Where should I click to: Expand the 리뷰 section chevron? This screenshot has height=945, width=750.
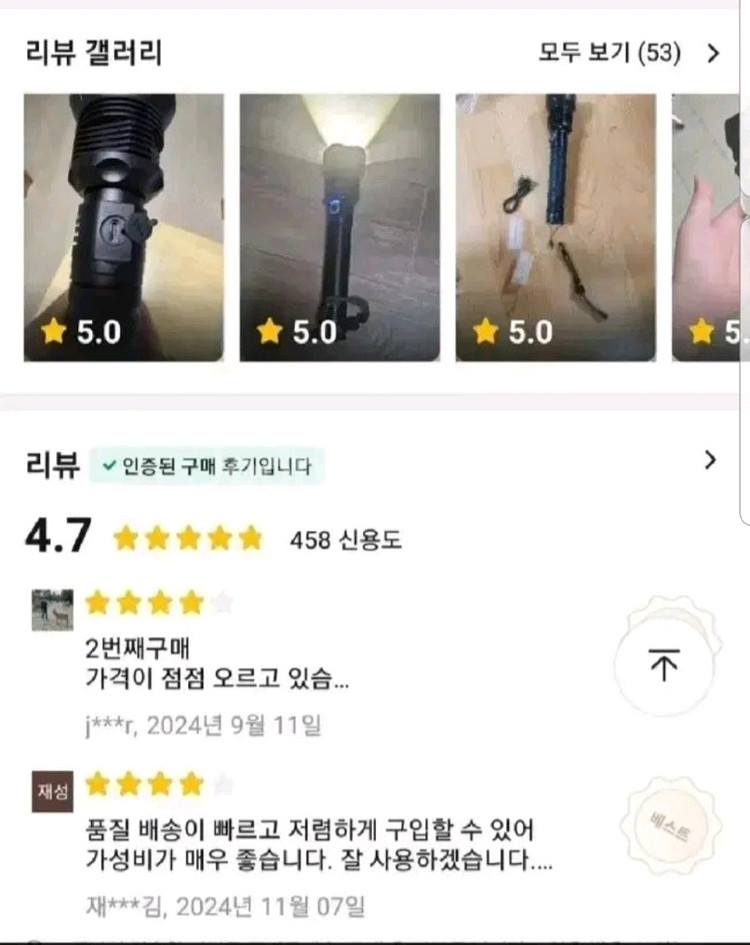pos(710,460)
